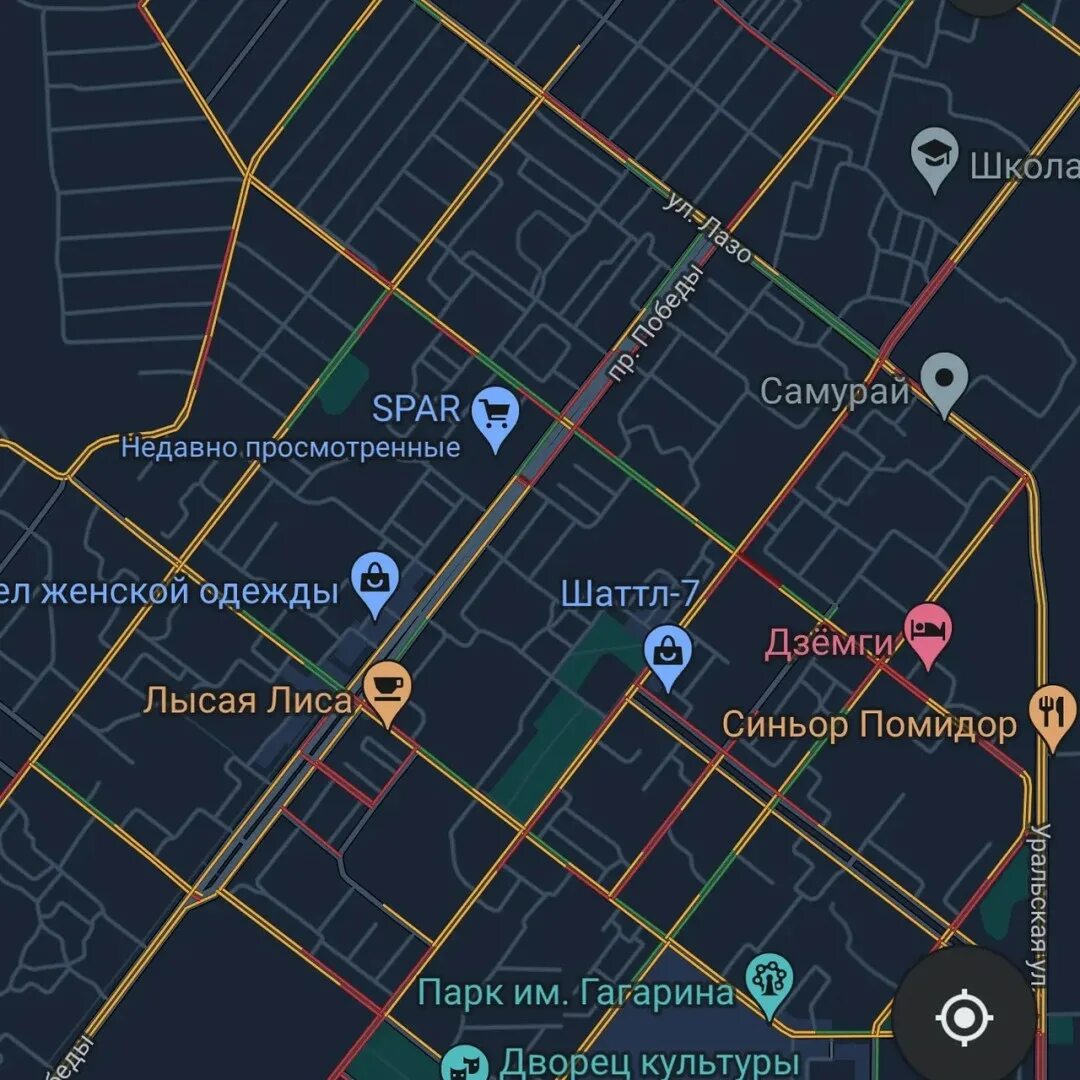Viewport: 1080px width, 1080px height.
Task: Select the Синьор Помидор restaurant marker
Action: coord(1052,713)
